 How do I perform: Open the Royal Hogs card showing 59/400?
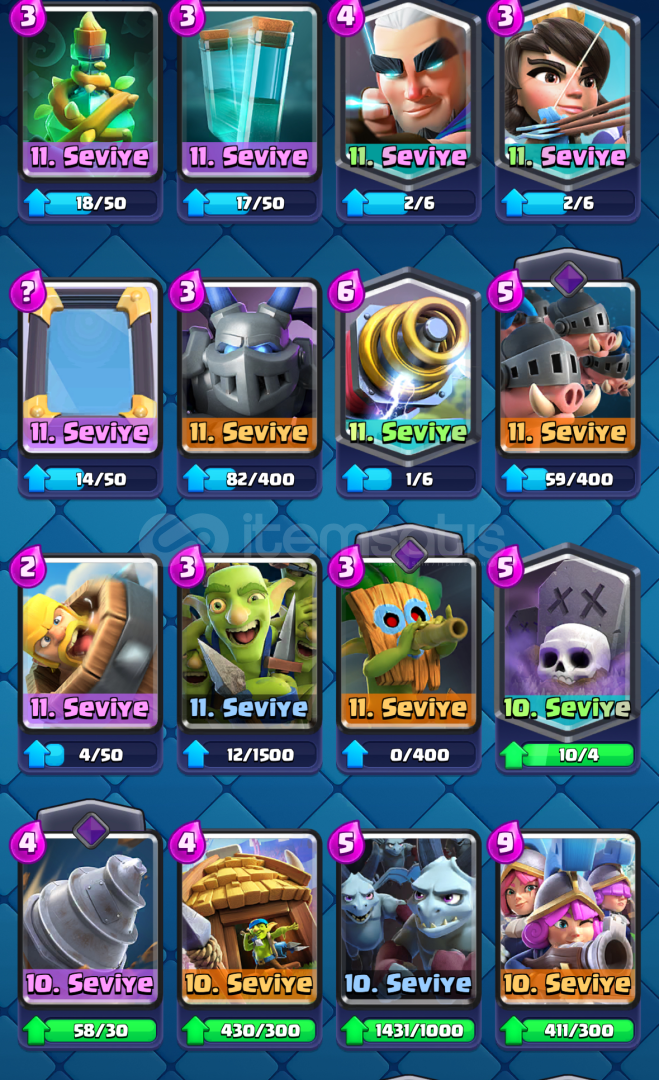[568, 370]
